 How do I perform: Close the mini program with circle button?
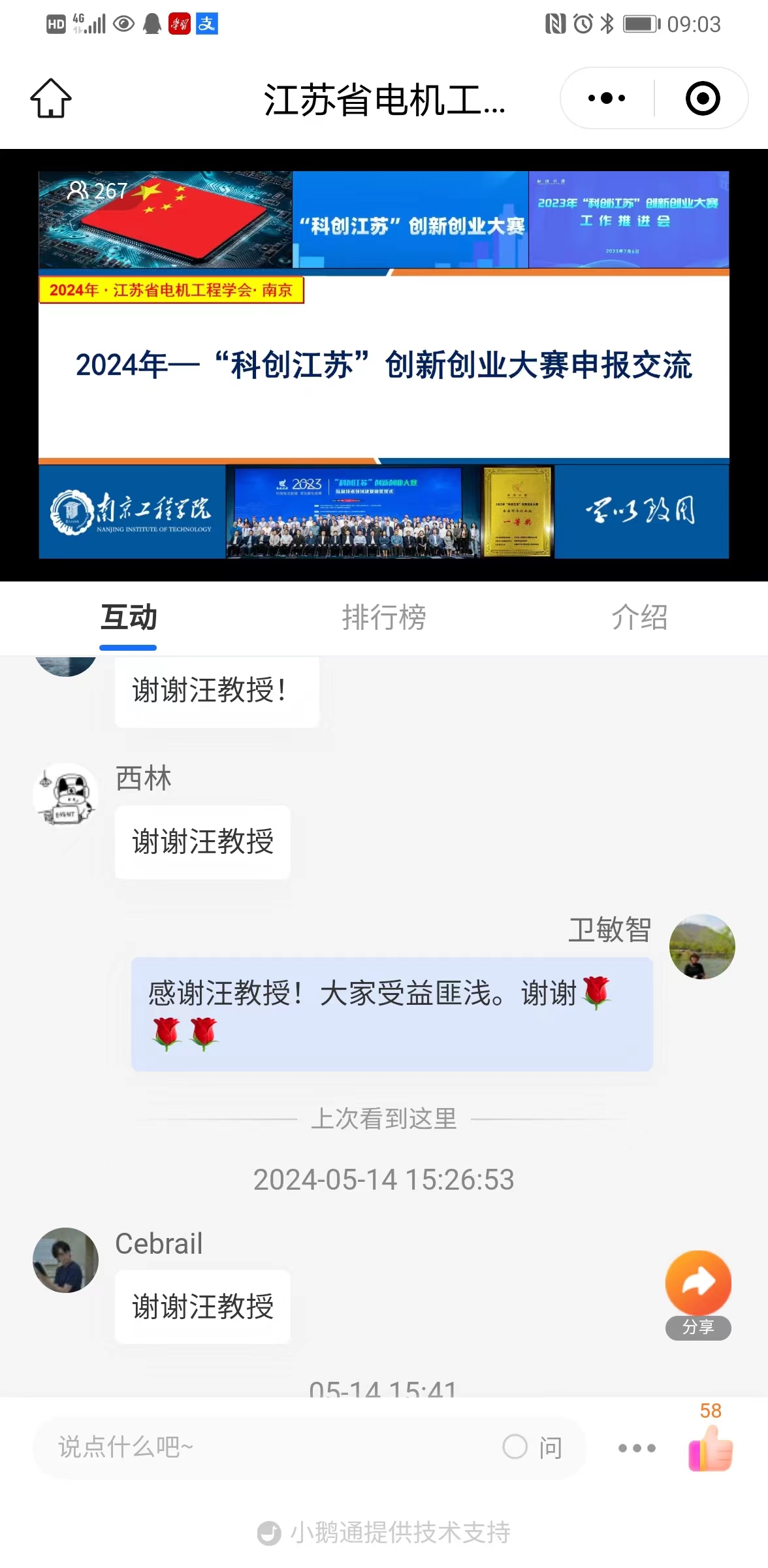click(702, 99)
